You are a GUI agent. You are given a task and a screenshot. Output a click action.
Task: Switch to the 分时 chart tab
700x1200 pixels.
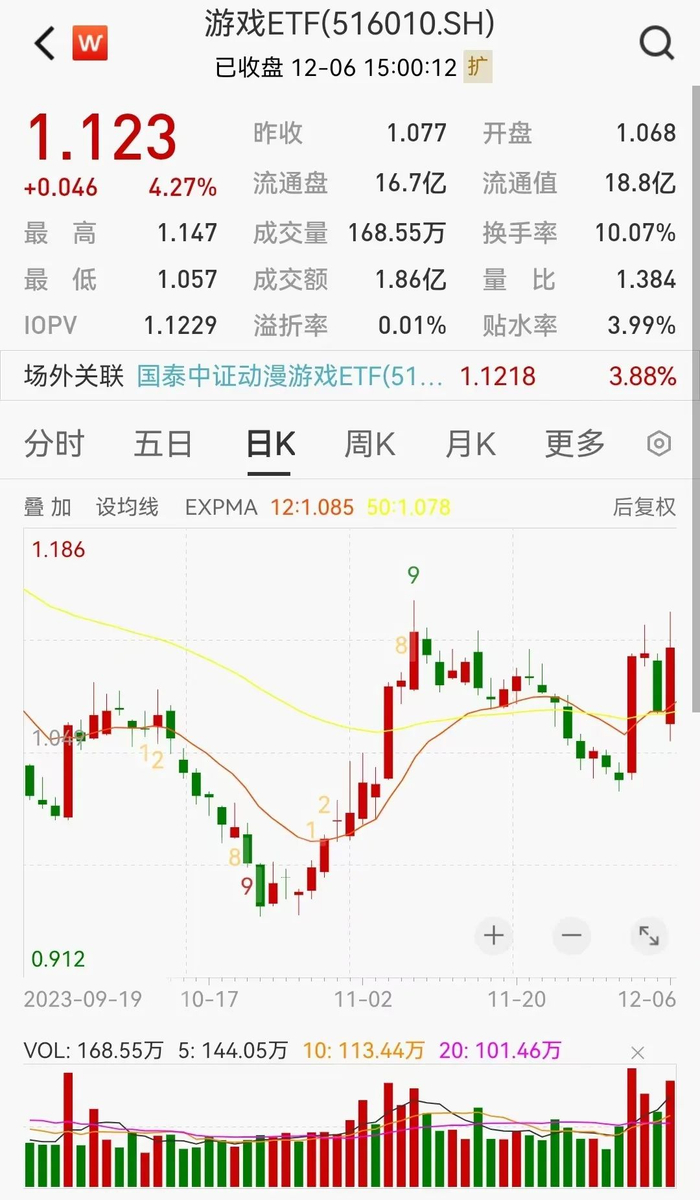pyautogui.click(x=54, y=444)
